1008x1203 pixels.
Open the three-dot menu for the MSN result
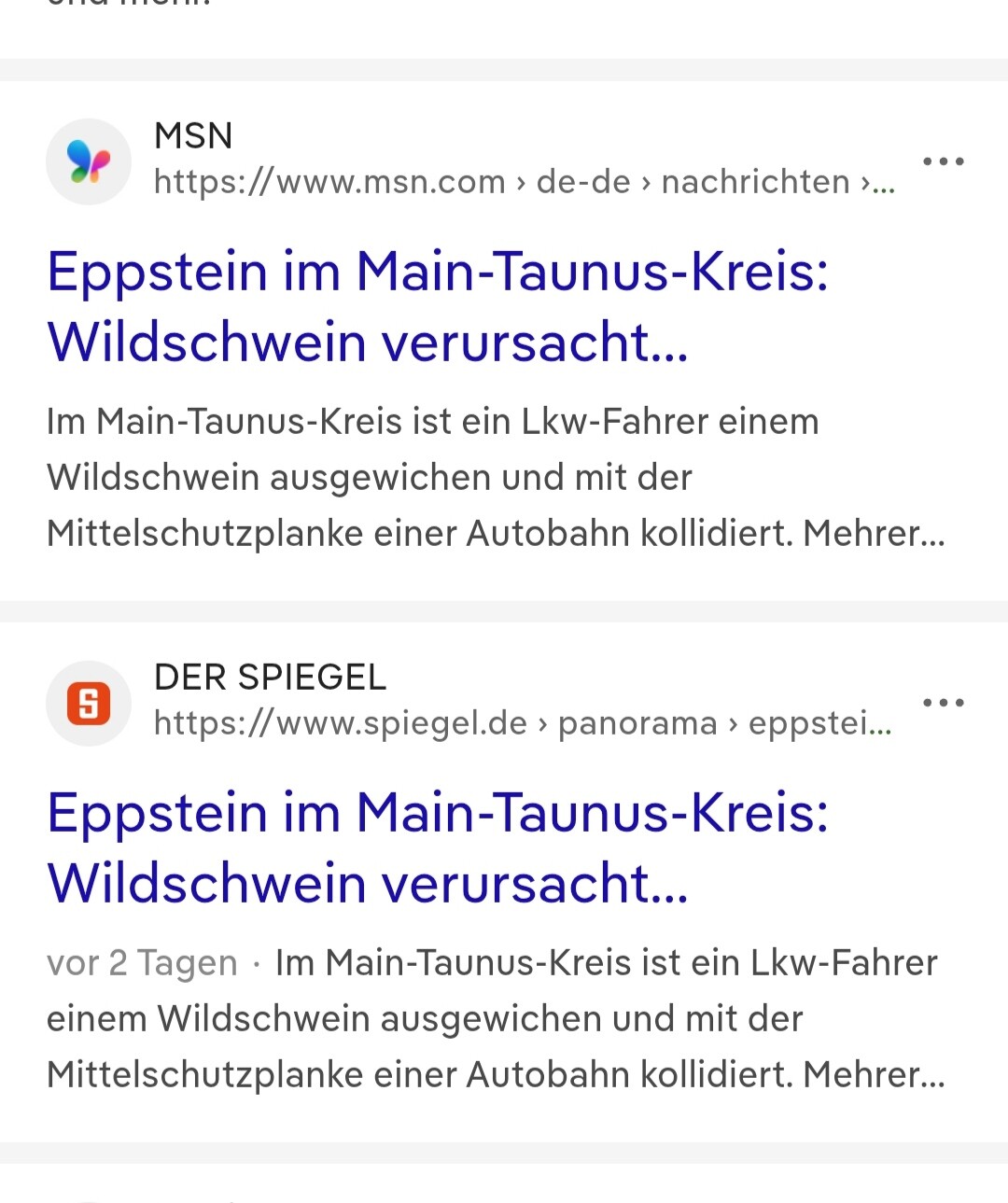click(x=943, y=161)
